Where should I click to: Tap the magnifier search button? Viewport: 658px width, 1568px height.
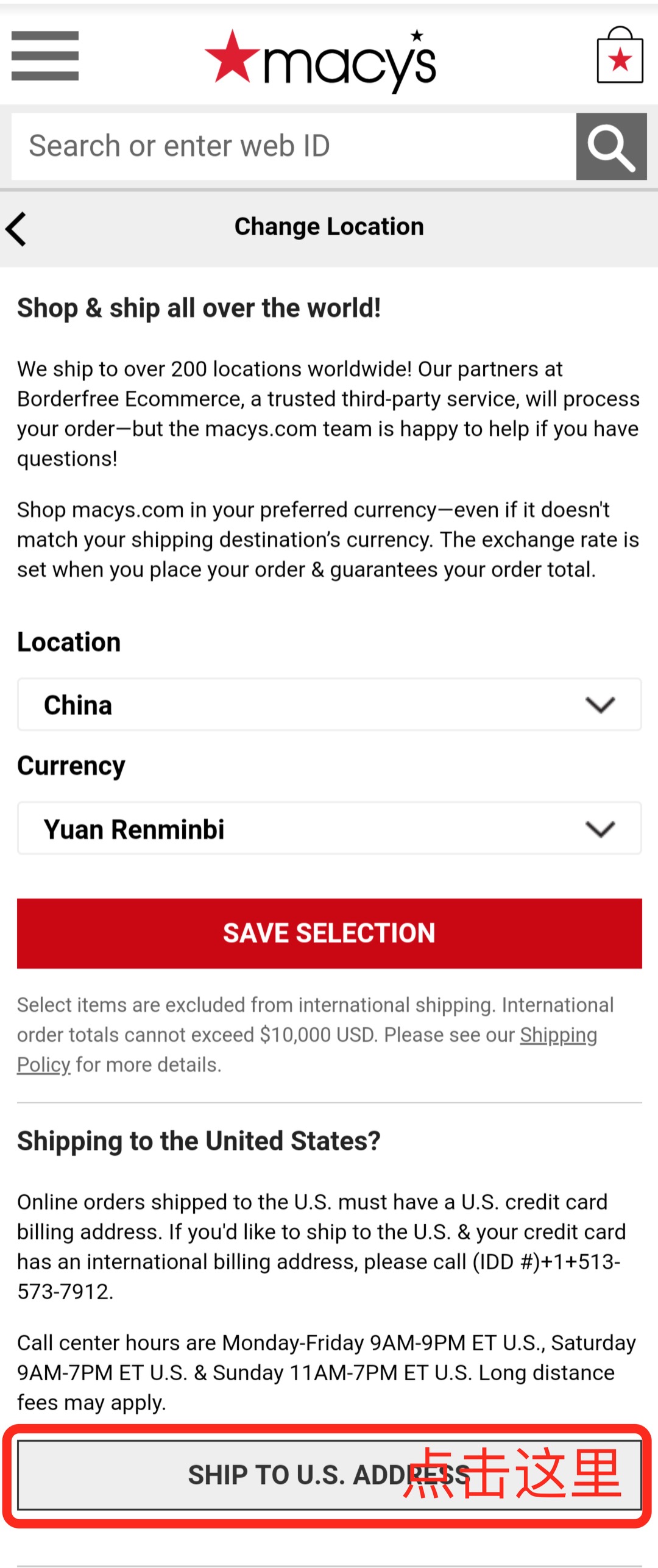pyautogui.click(x=611, y=146)
